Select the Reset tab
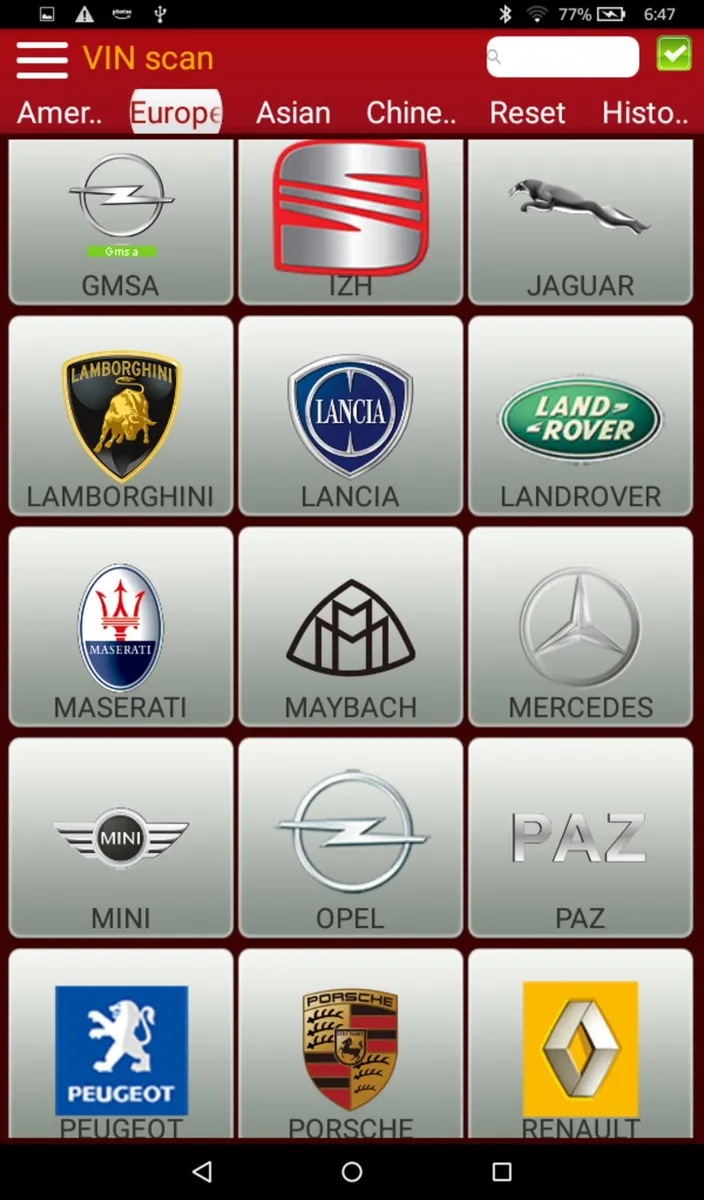704x1200 pixels. coord(527,112)
